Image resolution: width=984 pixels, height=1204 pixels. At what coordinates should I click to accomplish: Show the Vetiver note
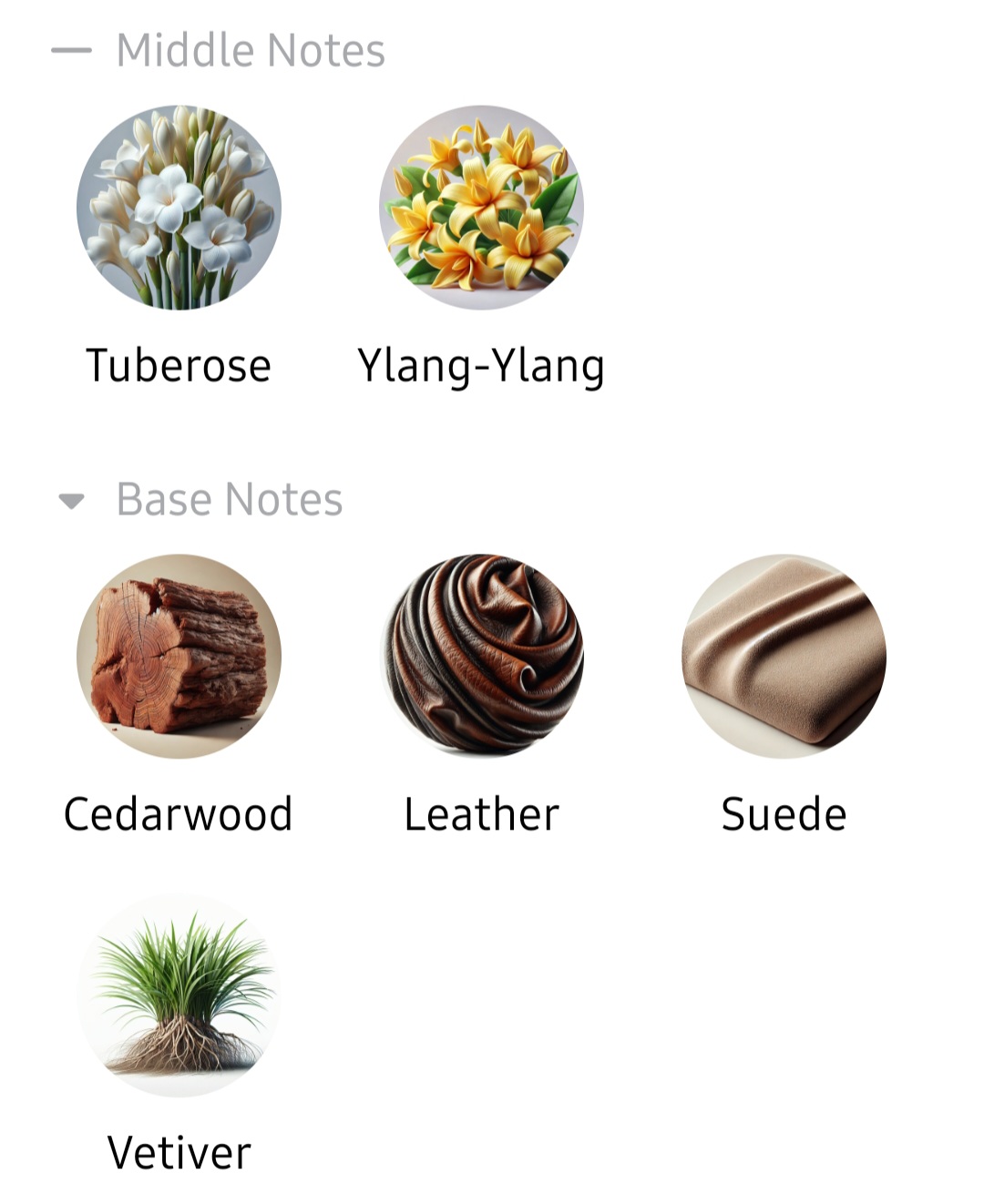coord(179,995)
